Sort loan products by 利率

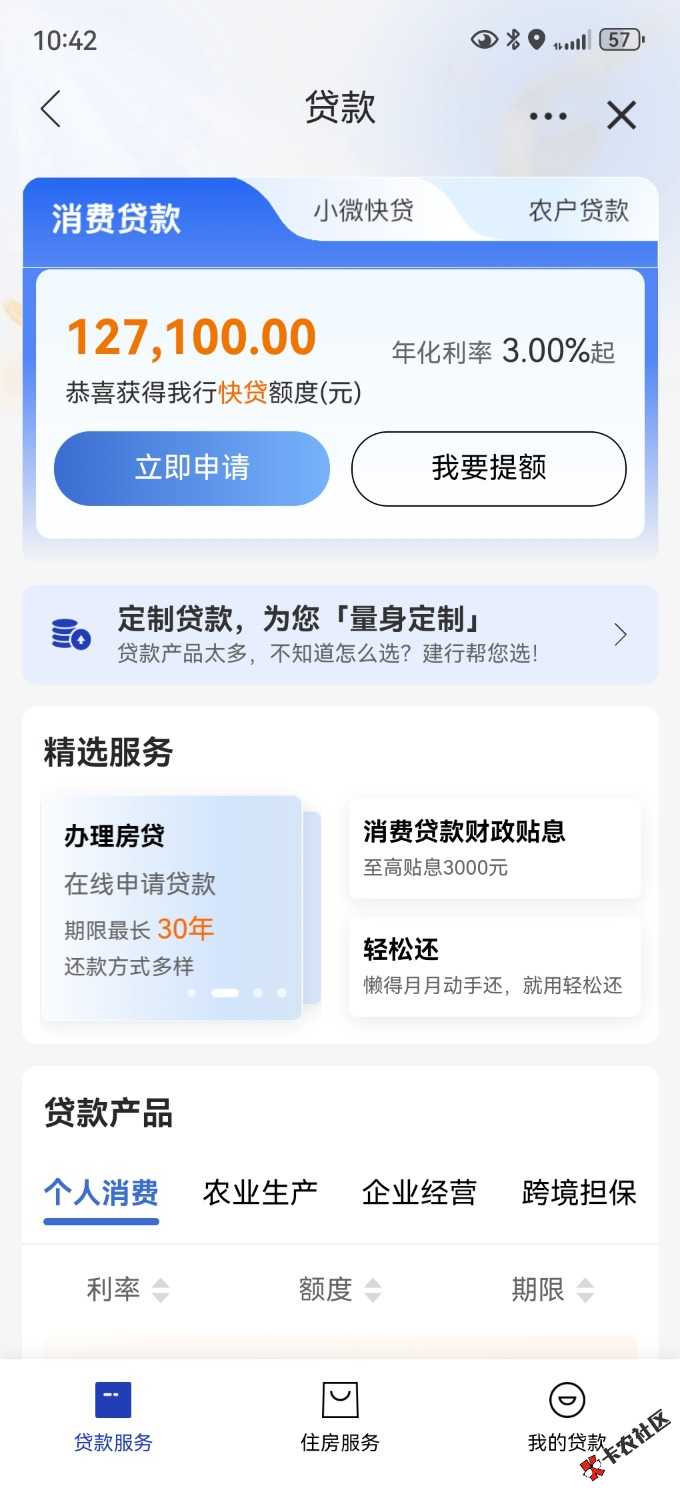[x=128, y=1290]
